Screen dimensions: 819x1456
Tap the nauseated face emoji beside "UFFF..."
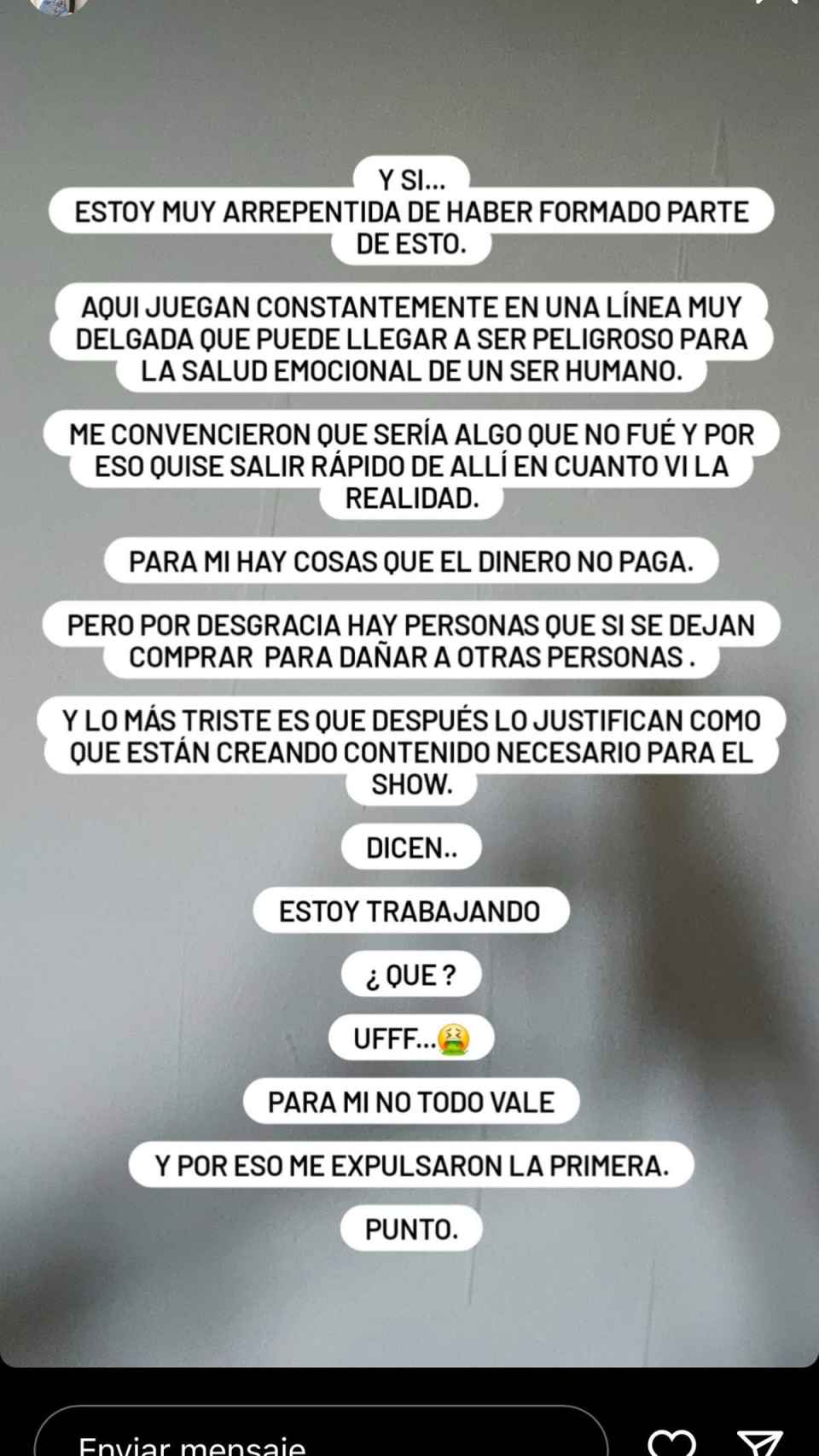[452, 1037]
